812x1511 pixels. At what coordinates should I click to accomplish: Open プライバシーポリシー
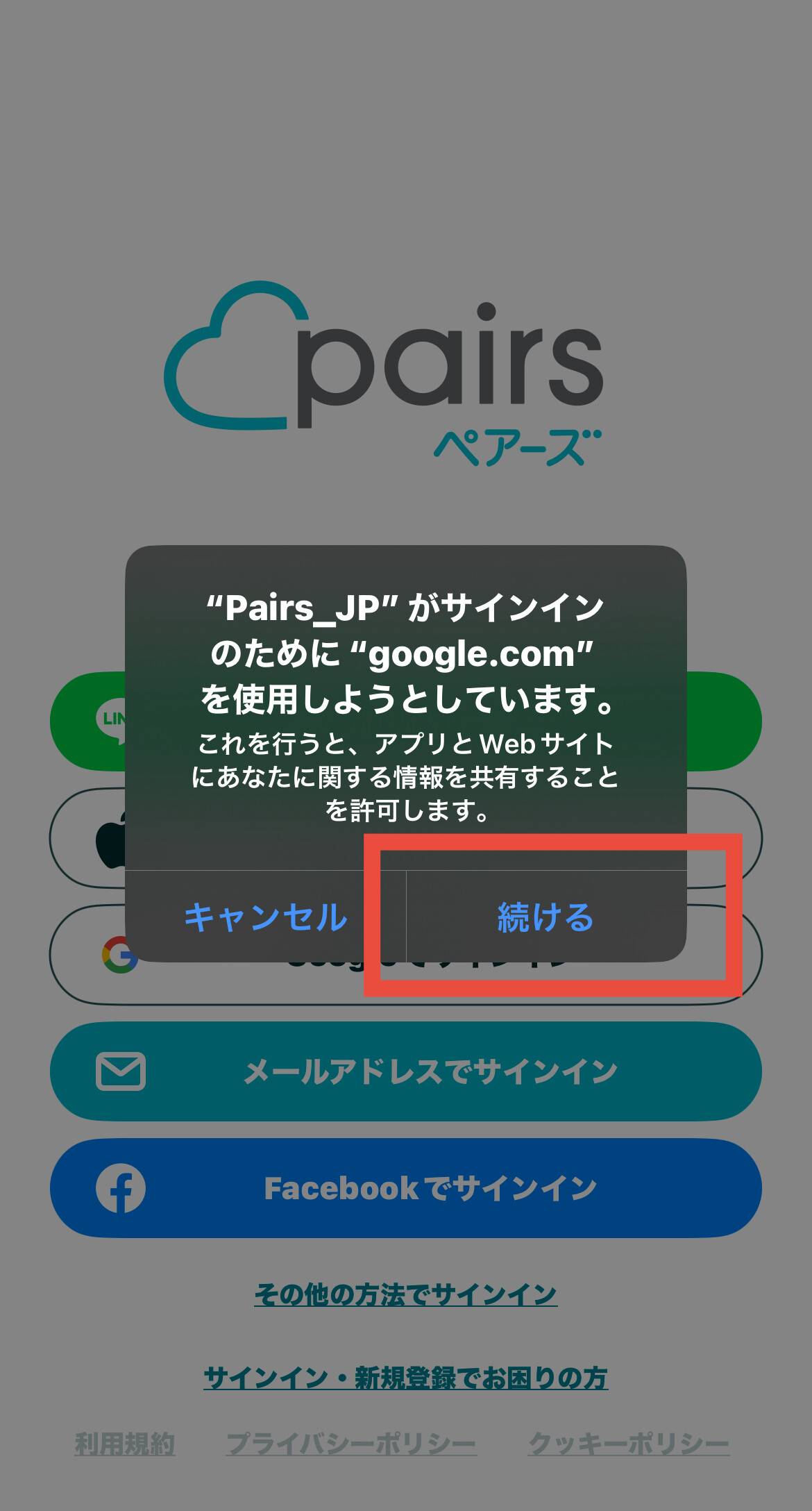[351, 1444]
